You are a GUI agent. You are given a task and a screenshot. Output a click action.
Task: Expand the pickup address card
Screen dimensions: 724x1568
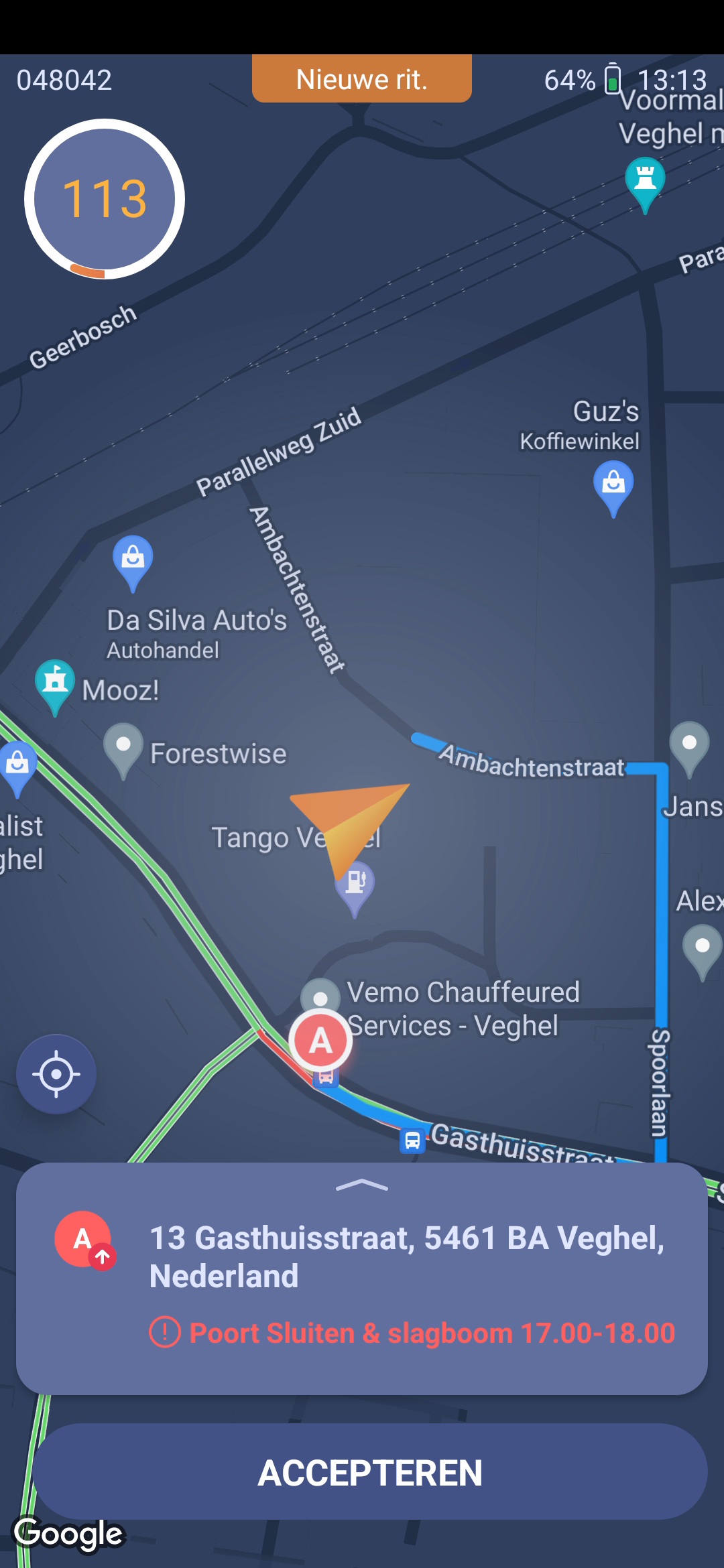click(x=361, y=1186)
